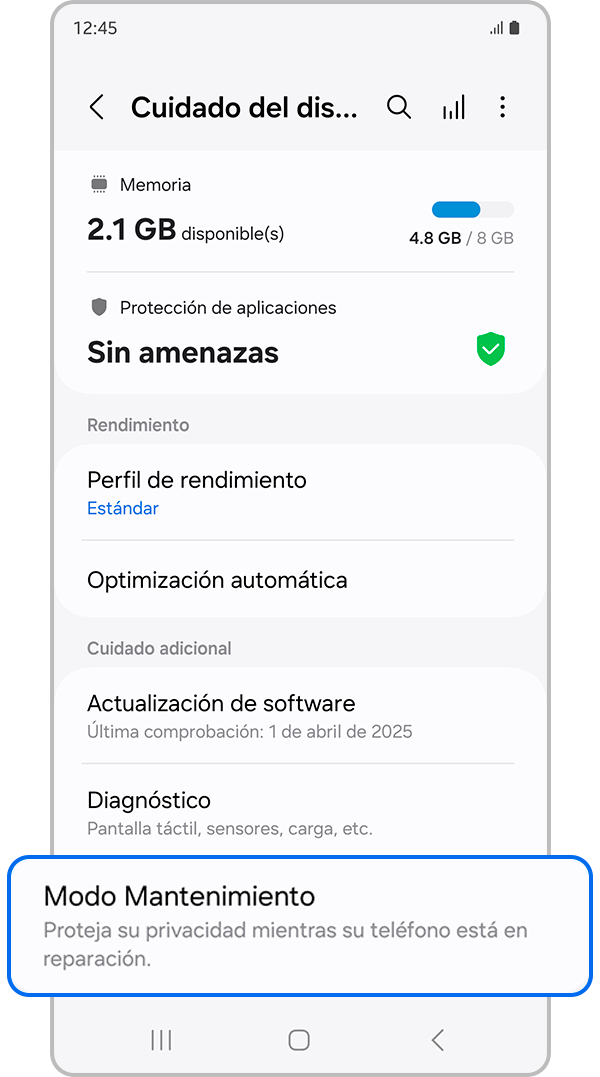Tap the Diagnóstico row
600x1077 pixels.
click(300, 812)
